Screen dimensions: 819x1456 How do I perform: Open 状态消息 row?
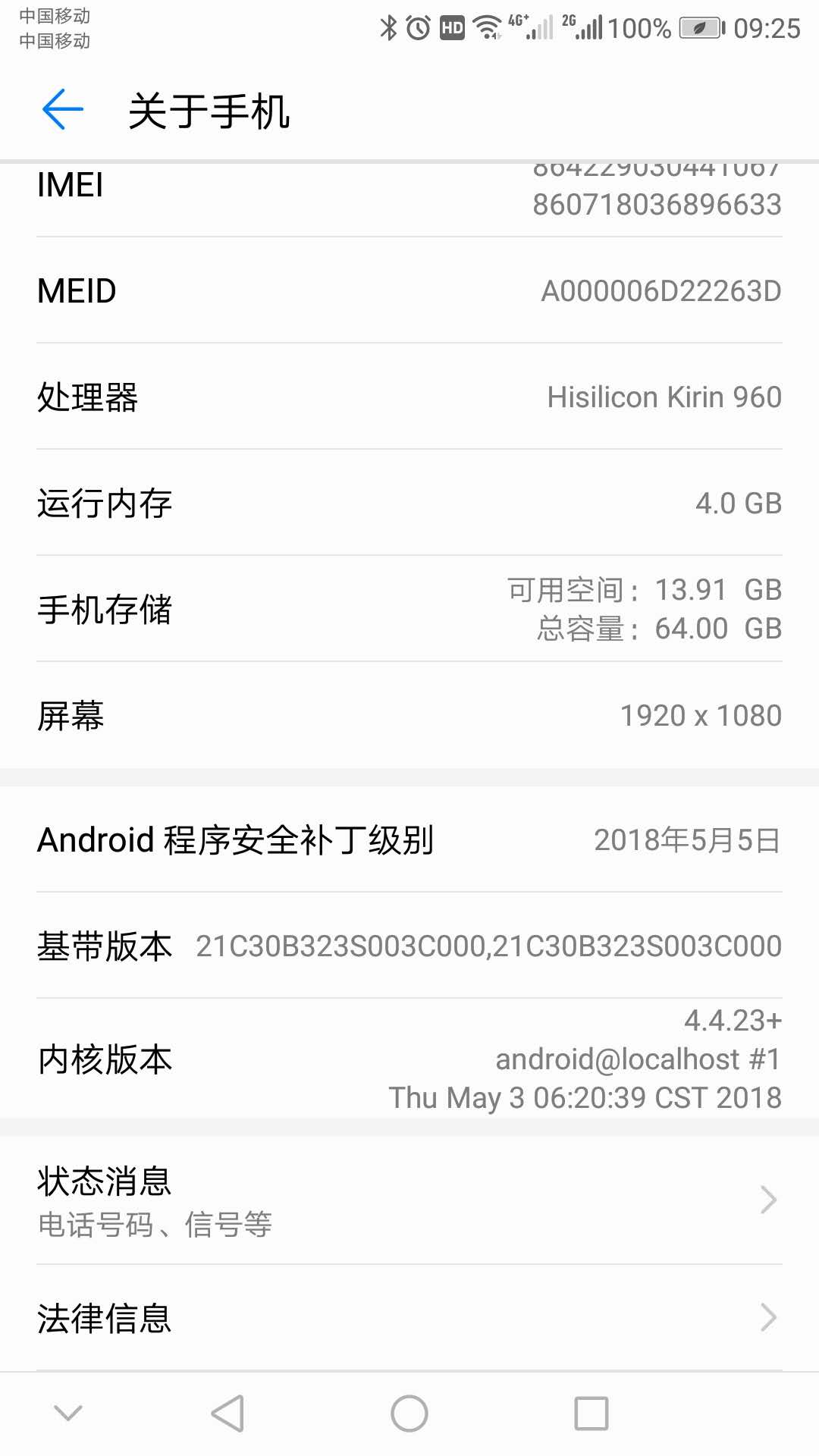pos(409,1200)
